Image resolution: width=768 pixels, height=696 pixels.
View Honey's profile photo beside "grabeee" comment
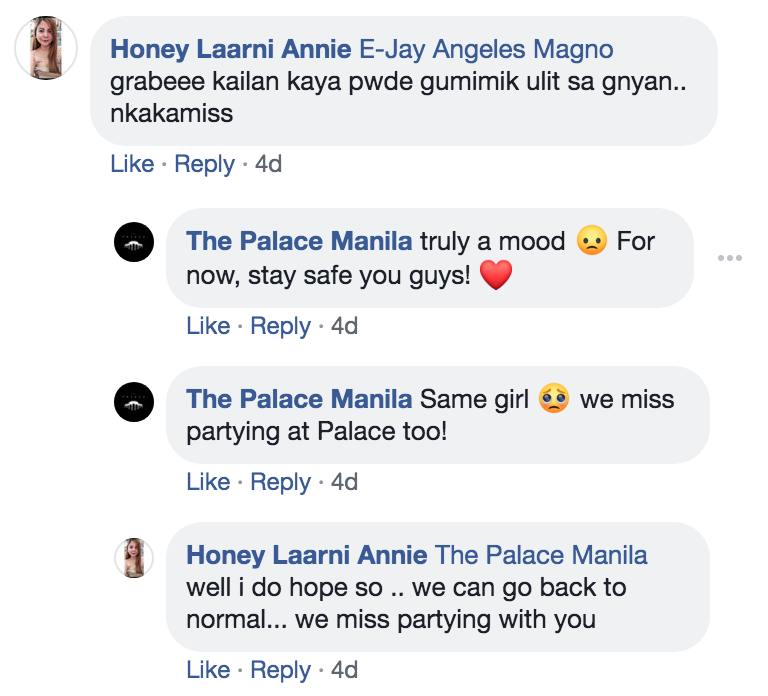point(46,47)
